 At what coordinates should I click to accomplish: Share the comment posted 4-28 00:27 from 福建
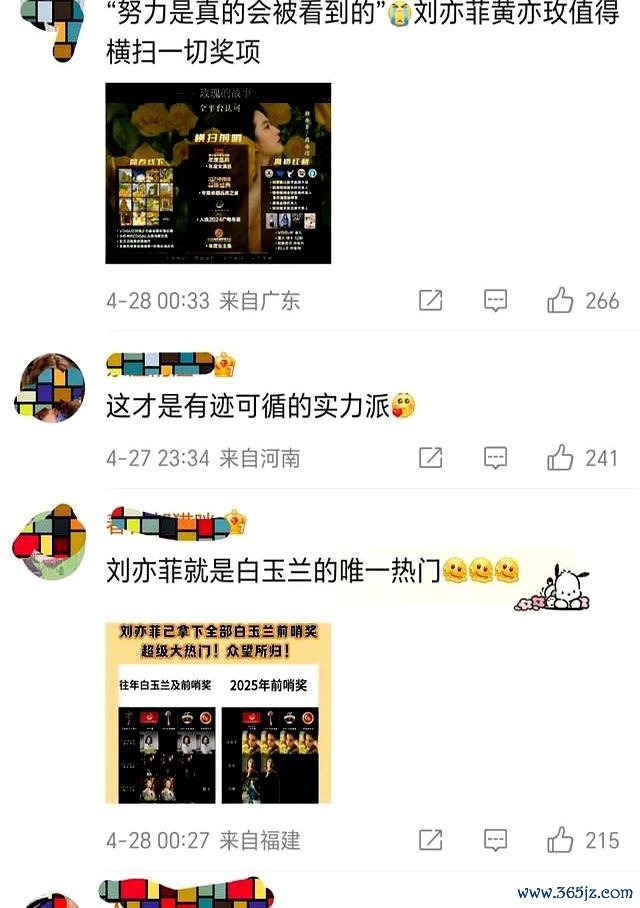[x=430, y=840]
